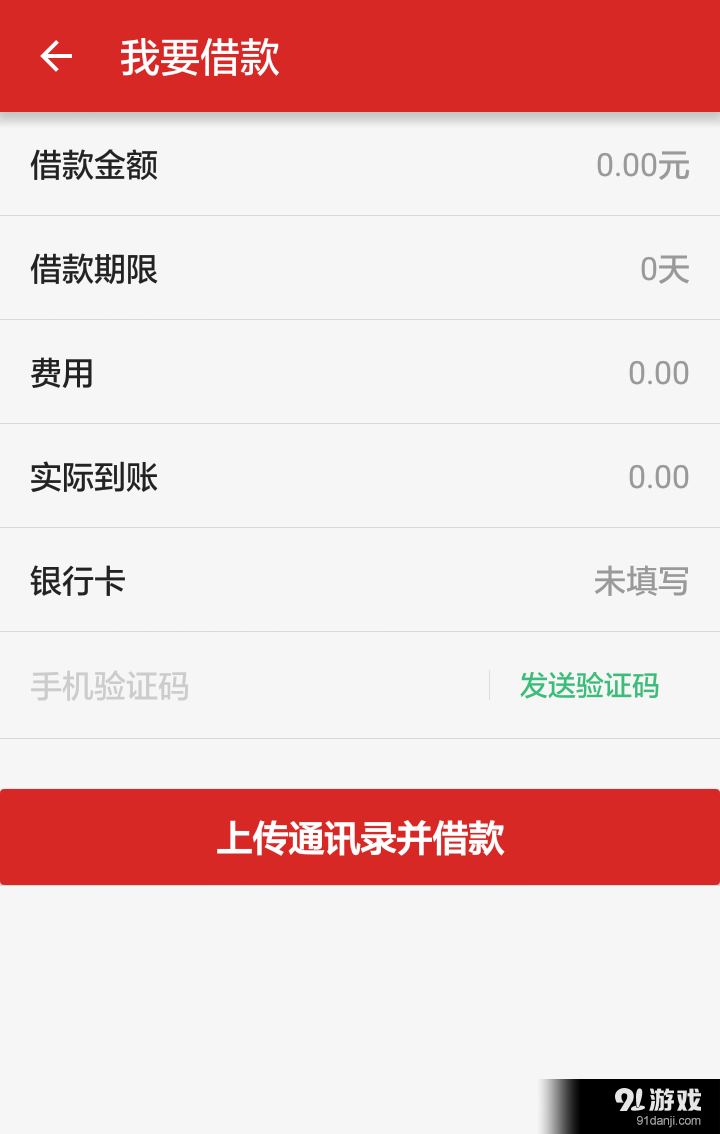
Task: Click the back arrow in the title bar
Action: pos(55,56)
